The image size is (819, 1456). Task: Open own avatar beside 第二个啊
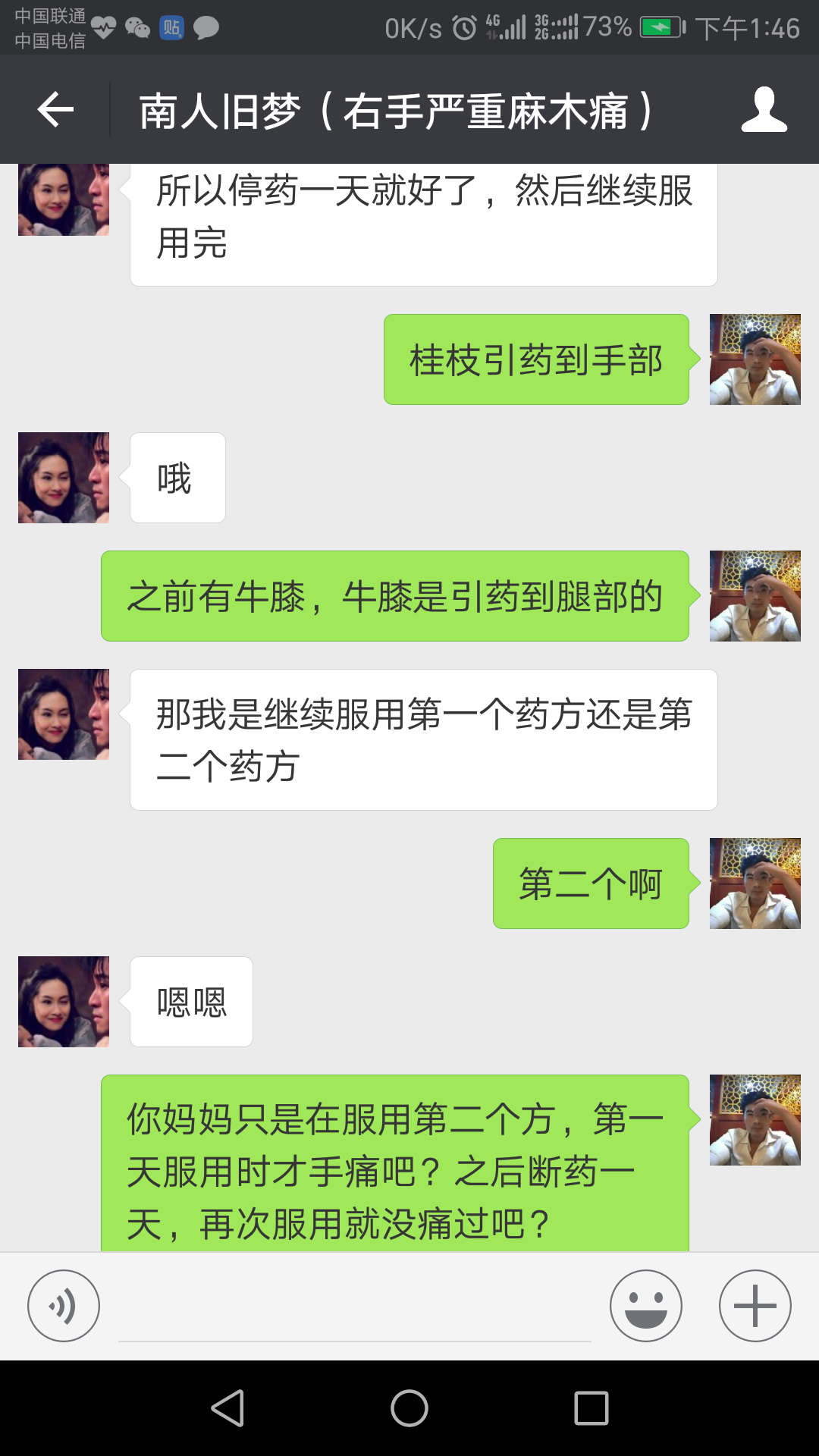(x=755, y=883)
